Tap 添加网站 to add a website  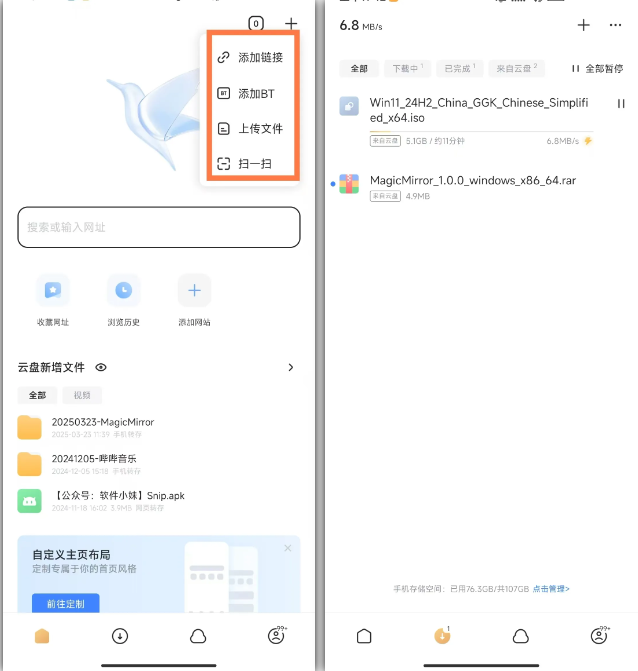click(x=194, y=291)
